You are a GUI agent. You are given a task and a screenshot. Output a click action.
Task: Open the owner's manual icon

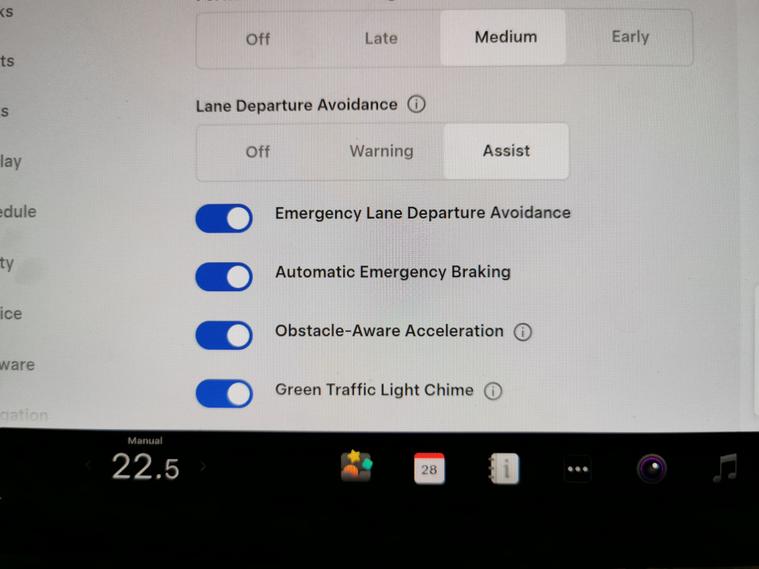coord(503,468)
